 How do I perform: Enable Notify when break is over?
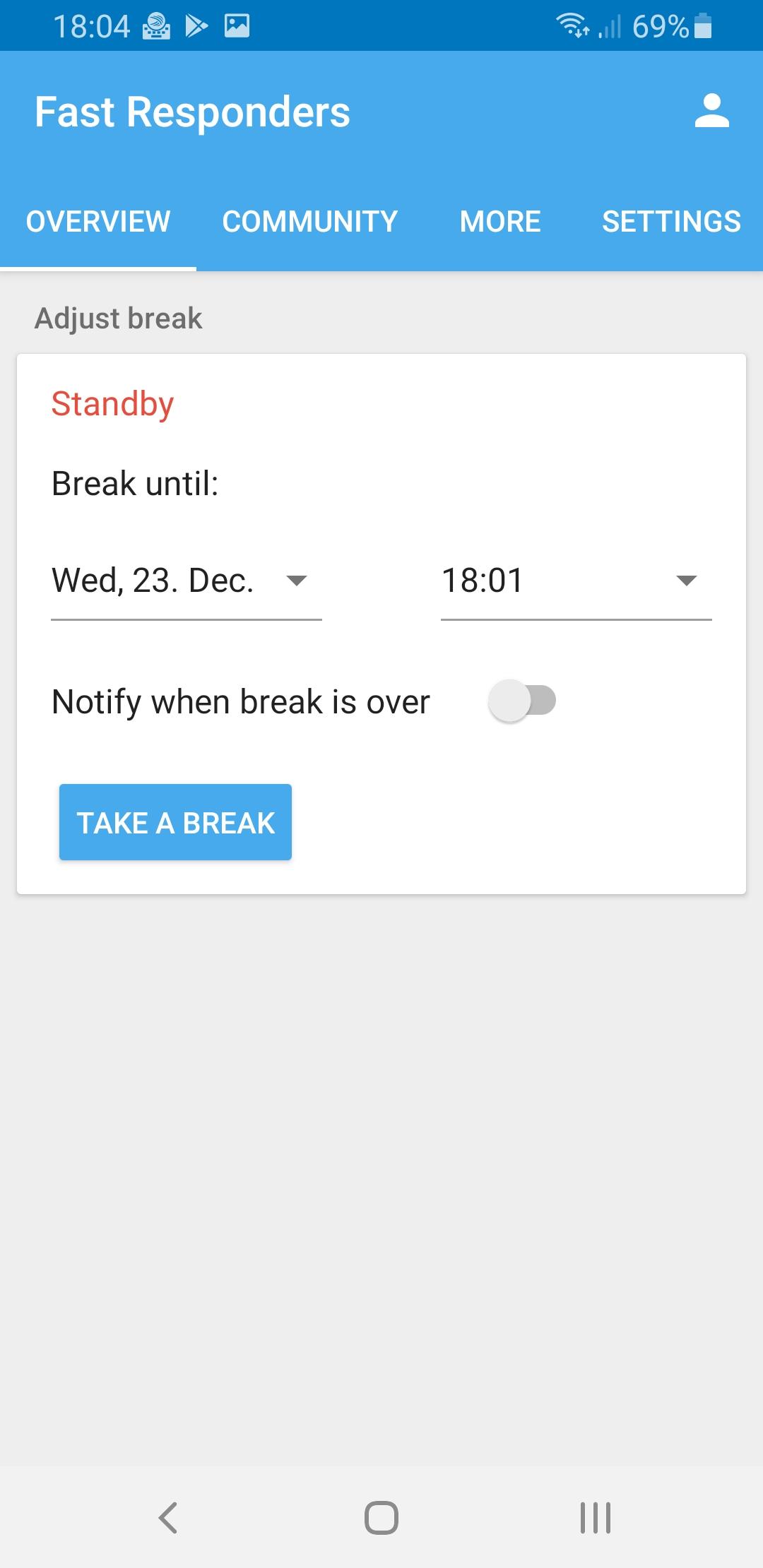tap(522, 701)
